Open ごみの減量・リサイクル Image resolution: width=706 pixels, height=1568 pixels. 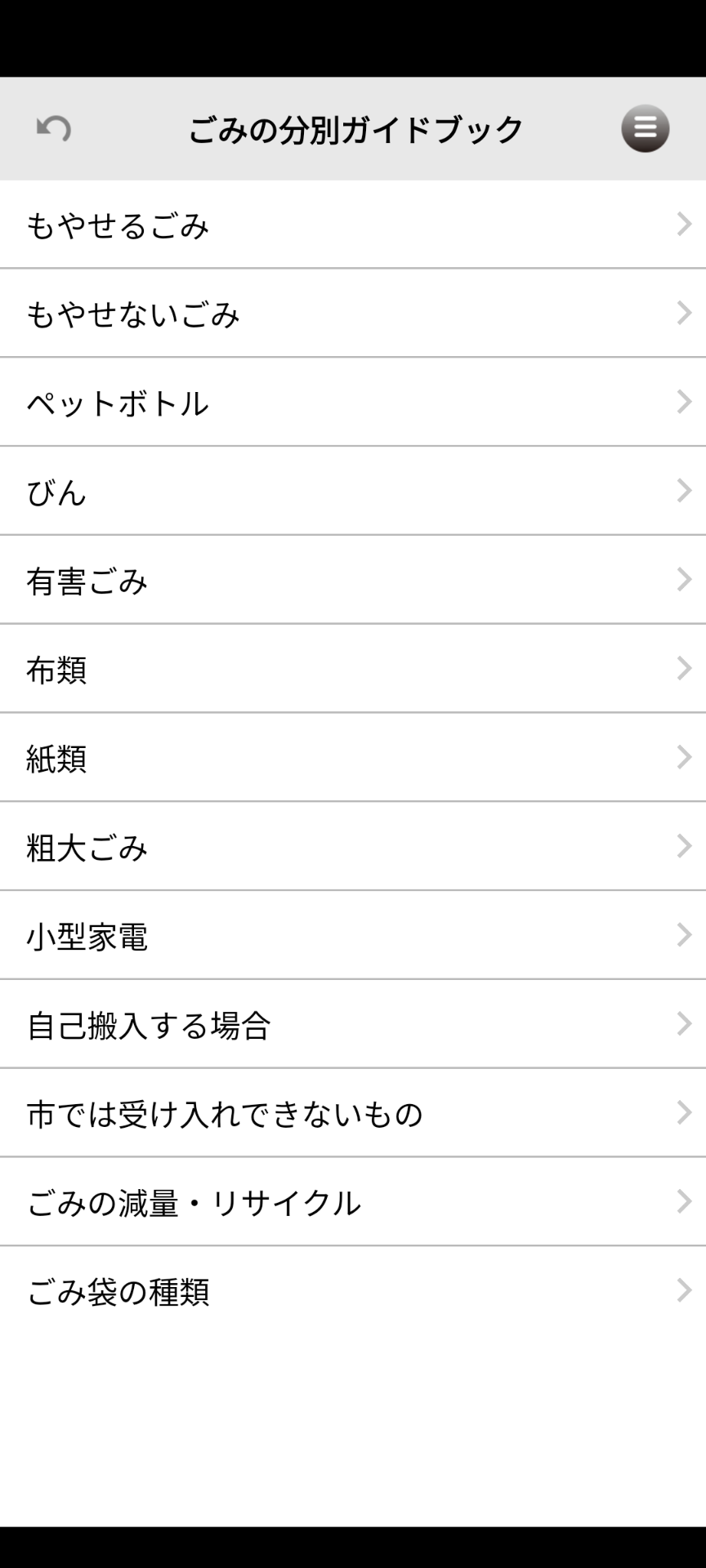[353, 1202]
